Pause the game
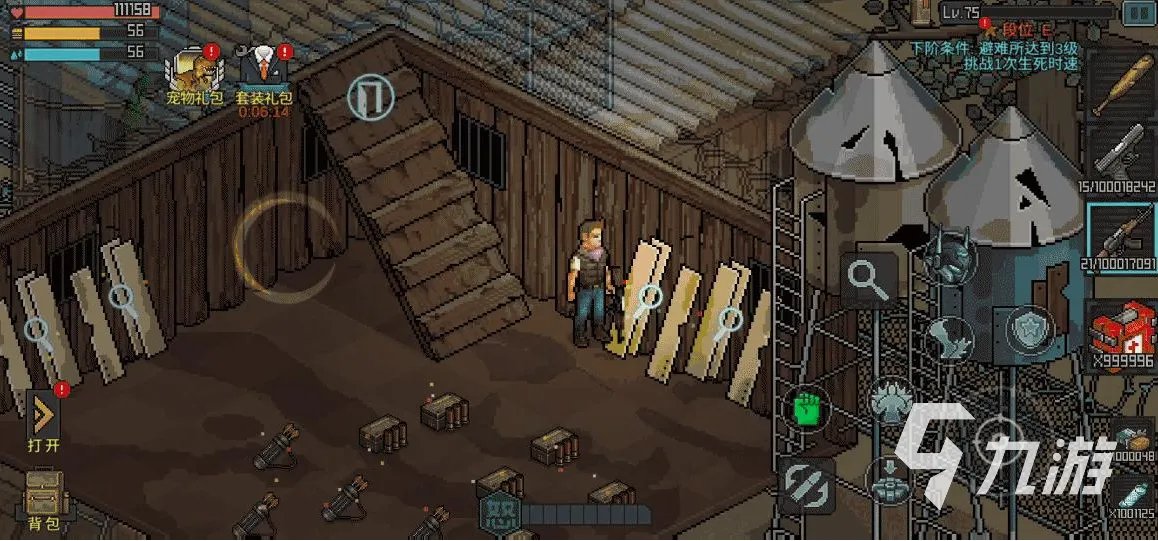 (x=1137, y=13)
